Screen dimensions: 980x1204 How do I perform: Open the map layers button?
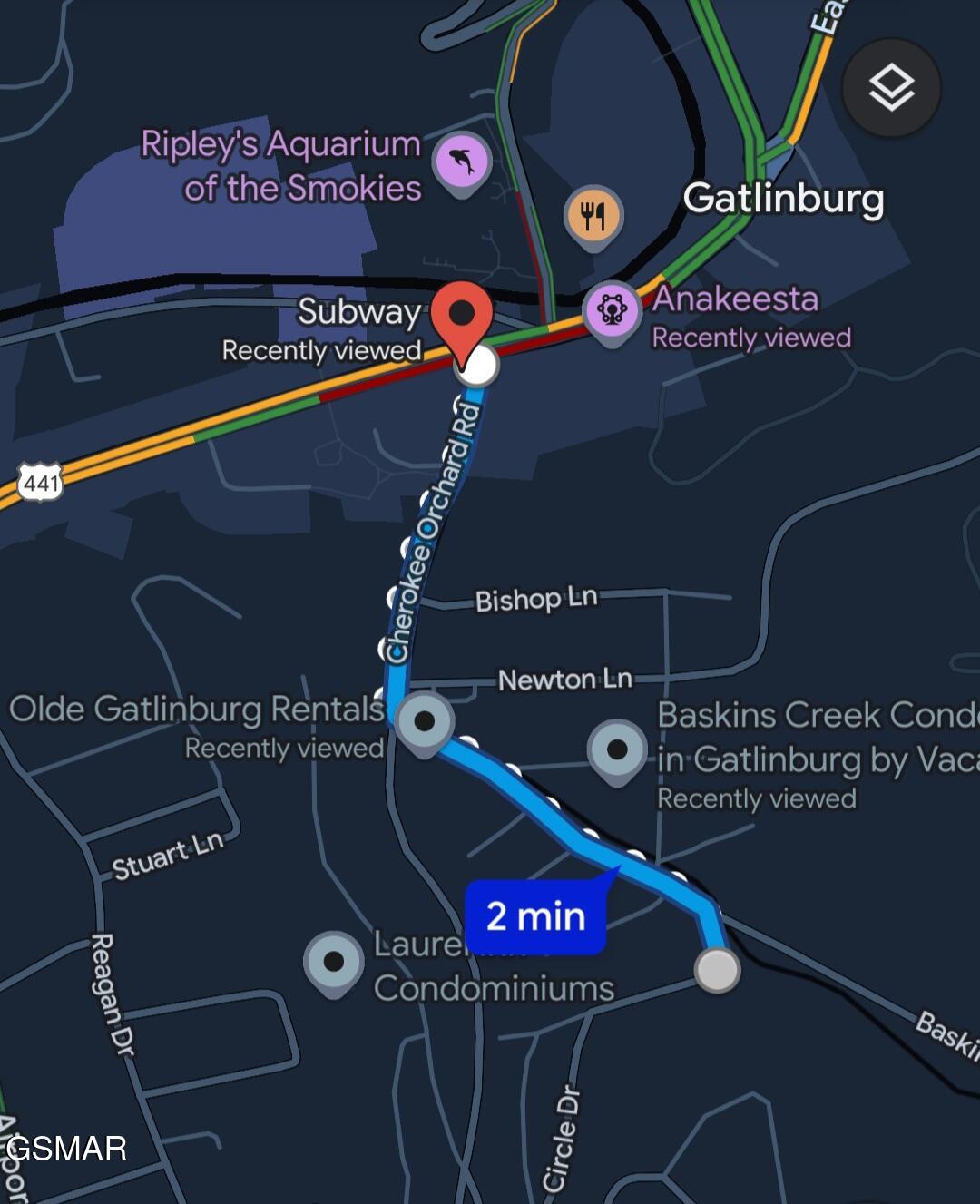tap(891, 88)
